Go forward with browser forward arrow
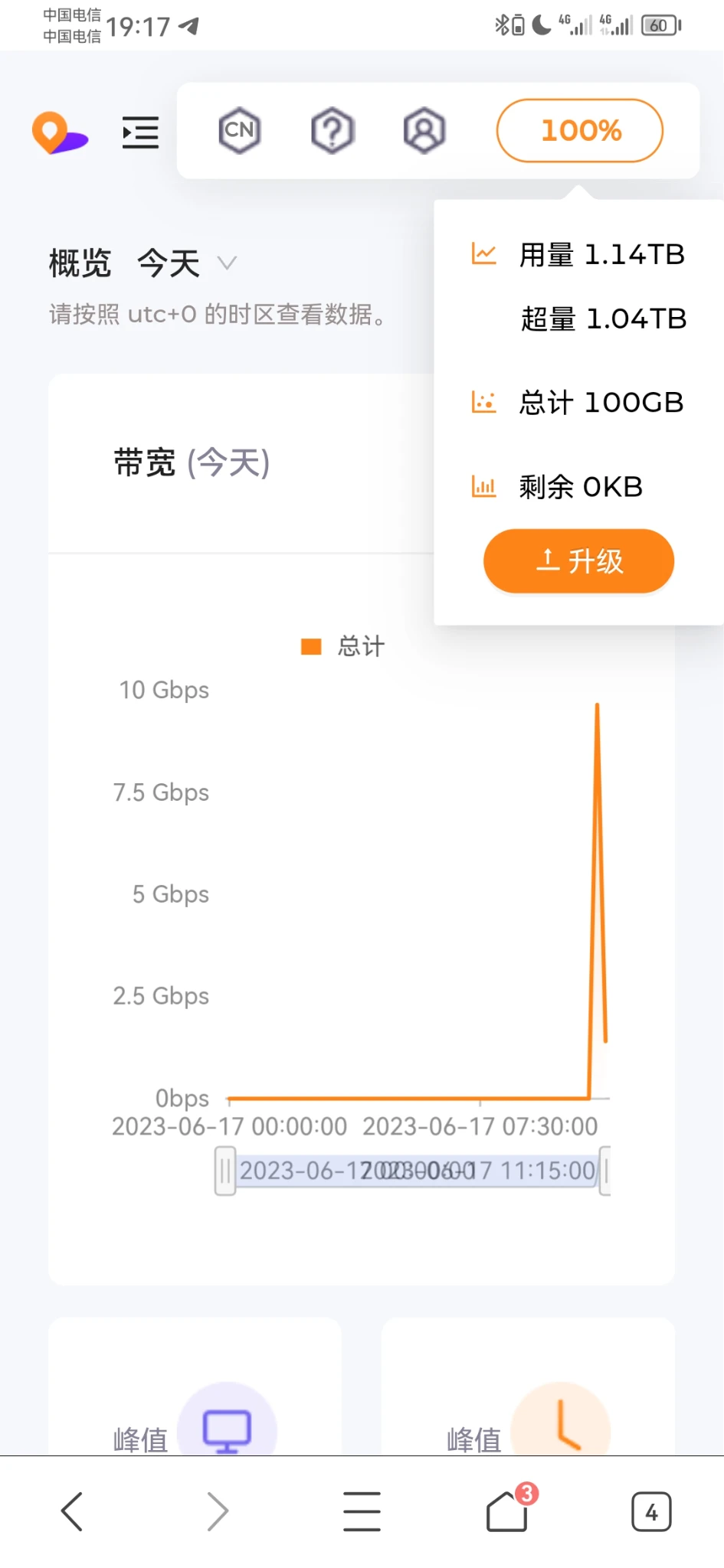This screenshot has height=1568, width=724. (218, 1511)
